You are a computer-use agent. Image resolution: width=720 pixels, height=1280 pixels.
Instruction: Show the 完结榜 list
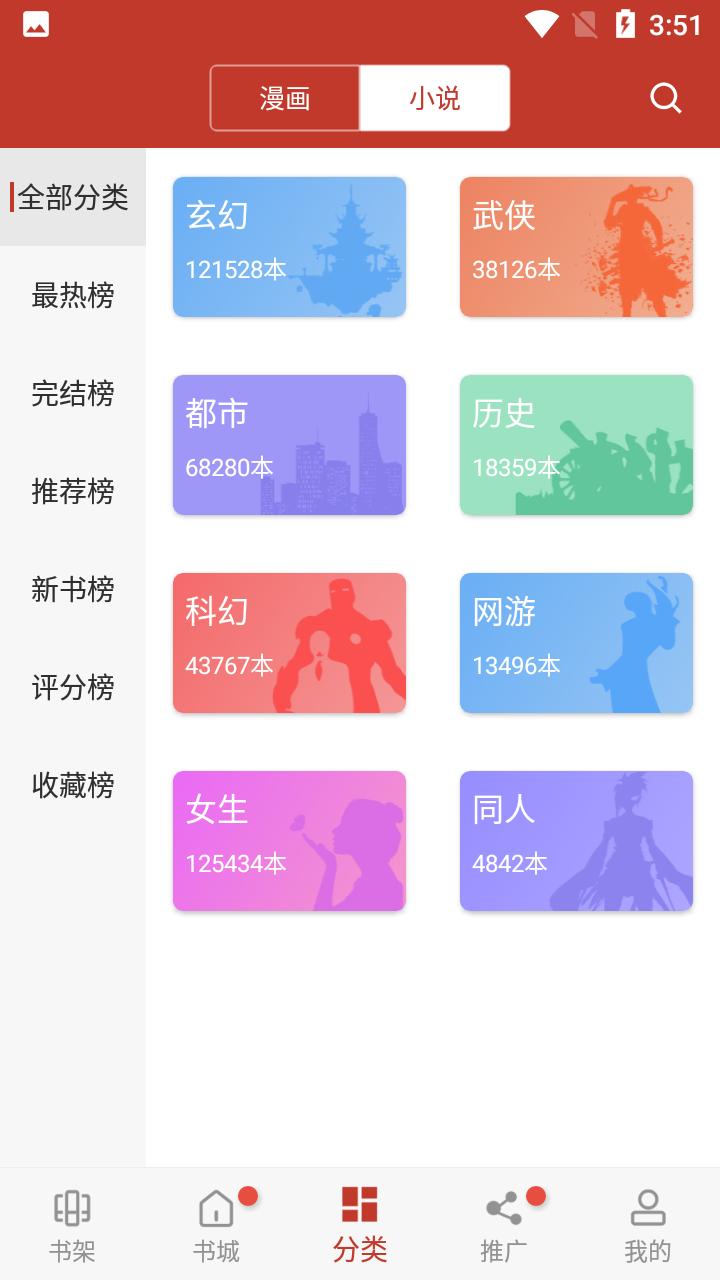coord(73,393)
